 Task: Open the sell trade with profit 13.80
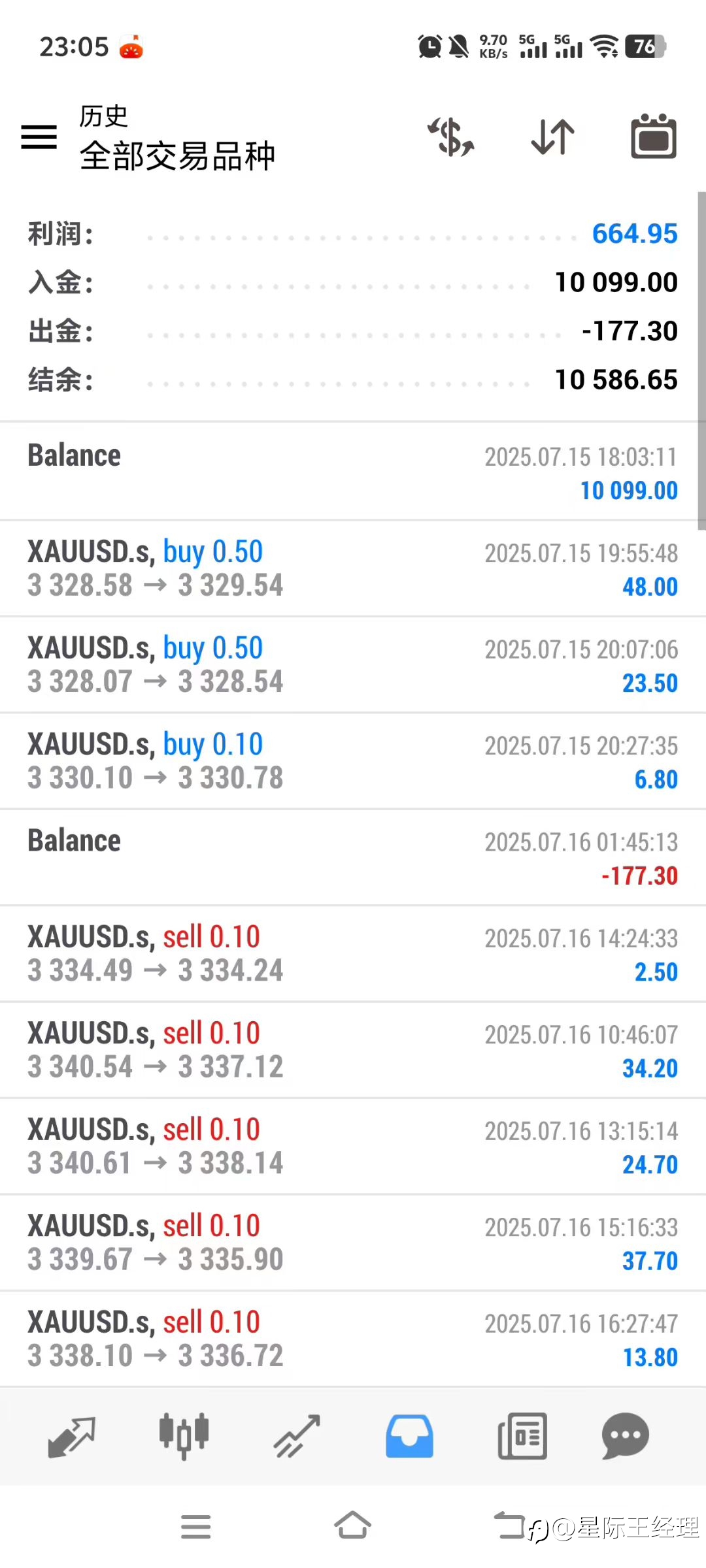[353, 1339]
